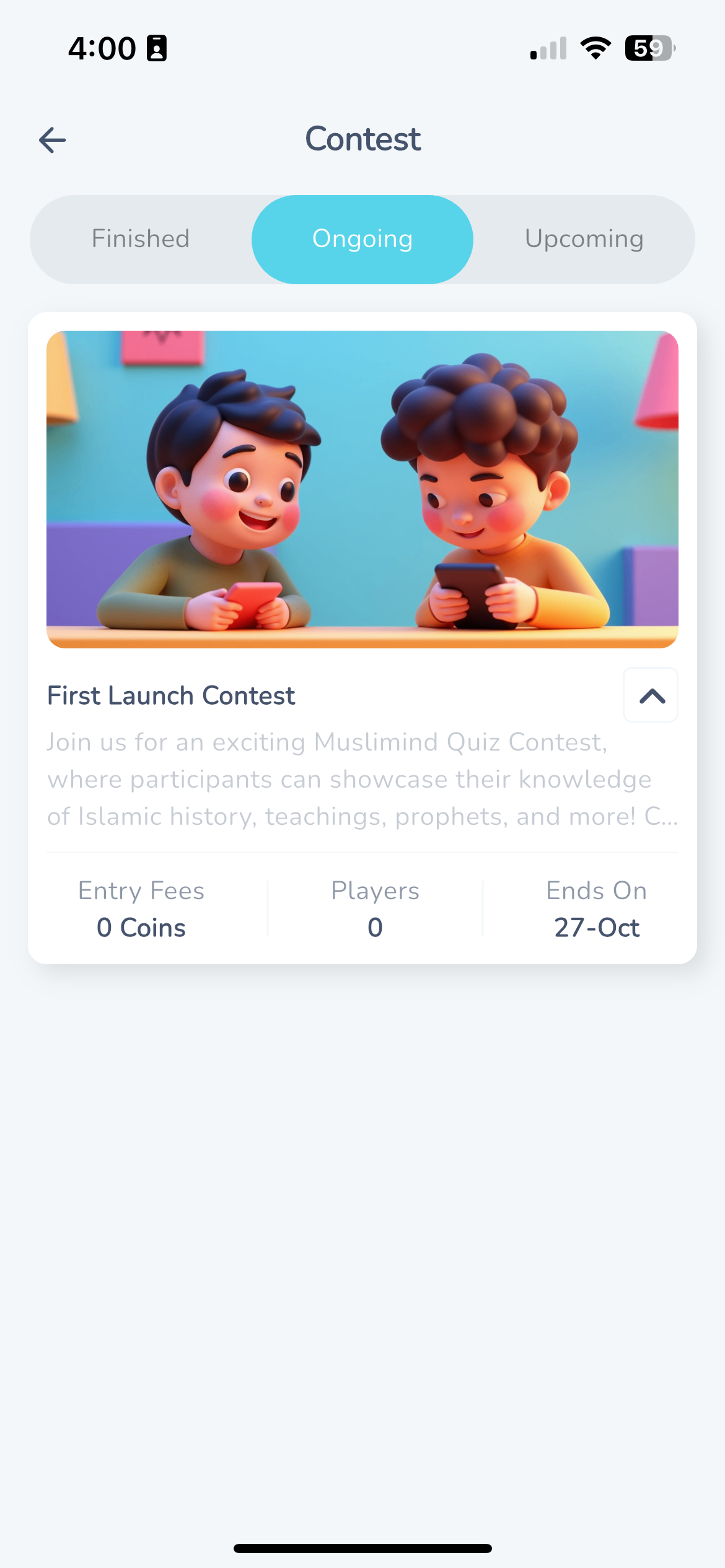Select the Ongoing tab
Viewport: 725px width, 1568px height.
pos(362,239)
